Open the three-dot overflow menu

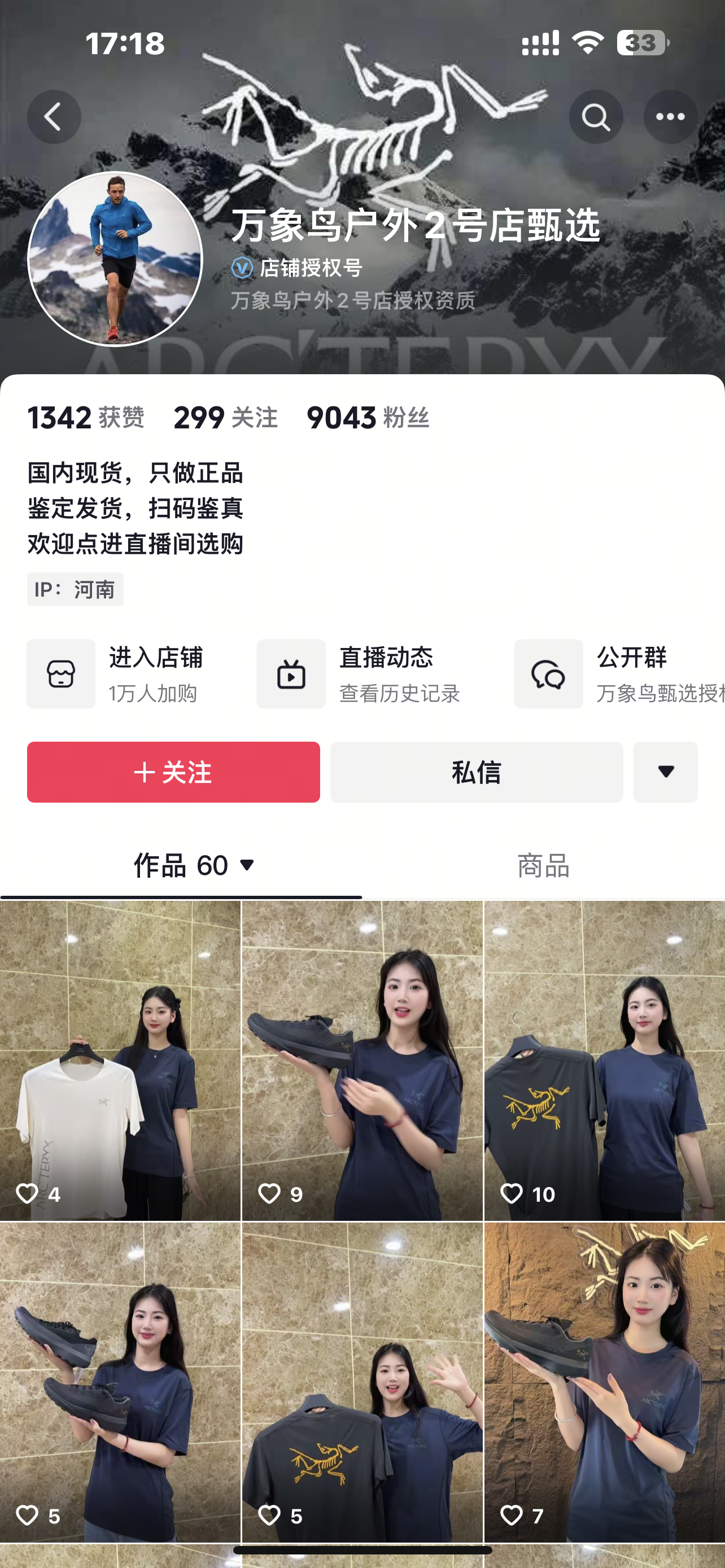pos(670,116)
